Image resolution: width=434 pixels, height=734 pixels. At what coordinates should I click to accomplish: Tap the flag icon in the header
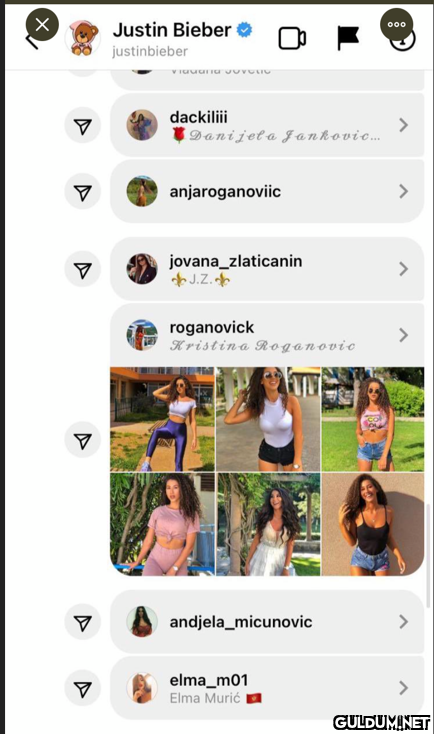tap(348, 38)
